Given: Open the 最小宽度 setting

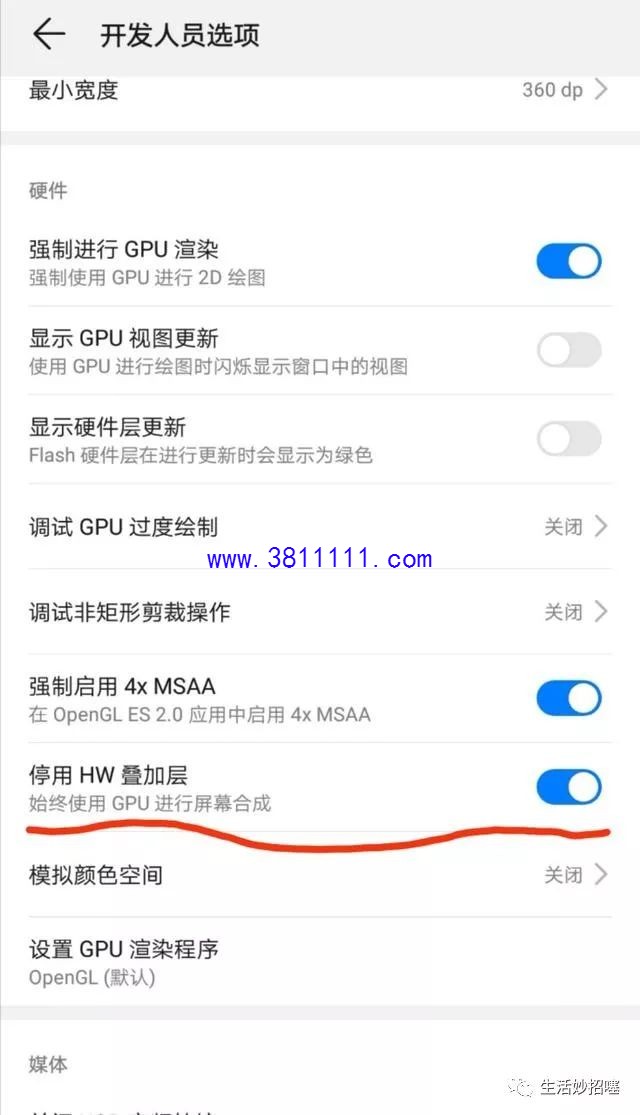Looking at the screenshot, I should [320, 90].
